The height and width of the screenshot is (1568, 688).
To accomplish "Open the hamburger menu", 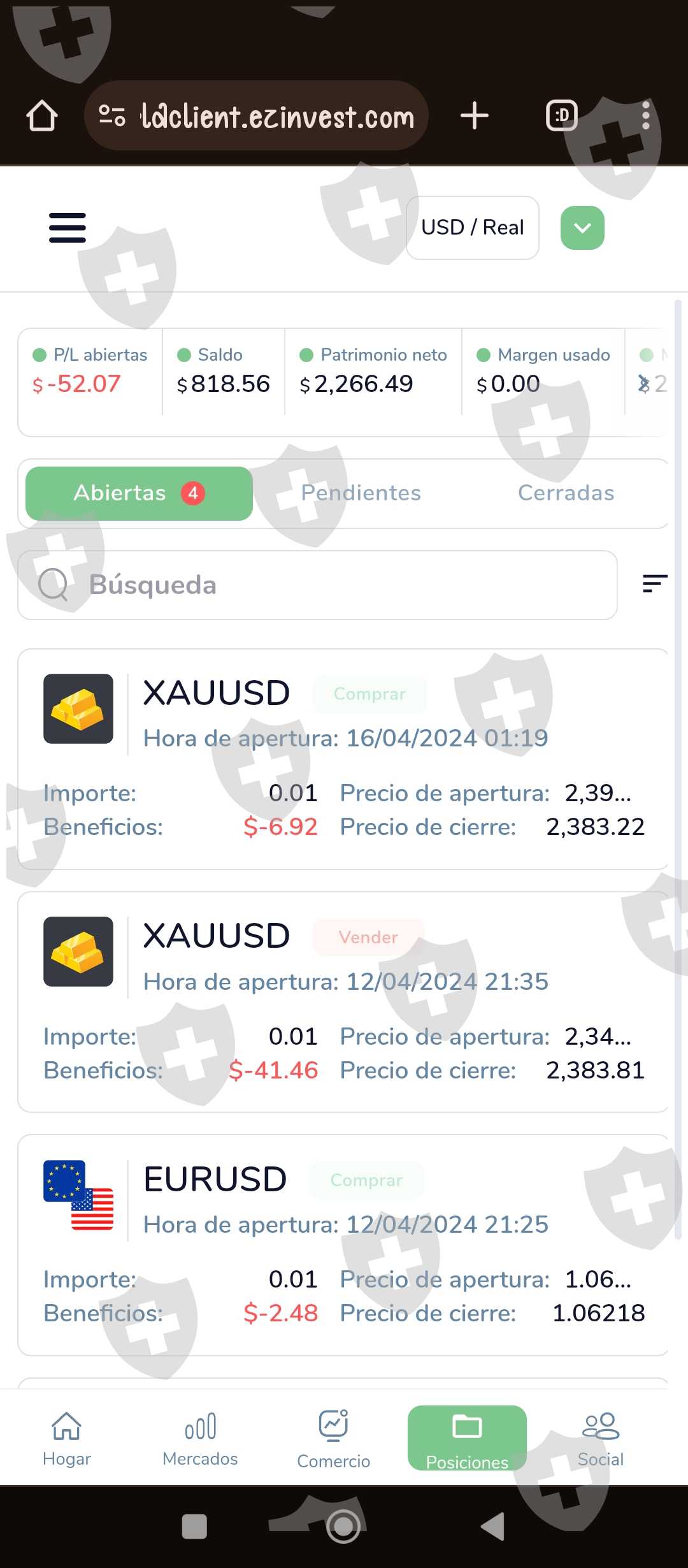I will tap(68, 228).
